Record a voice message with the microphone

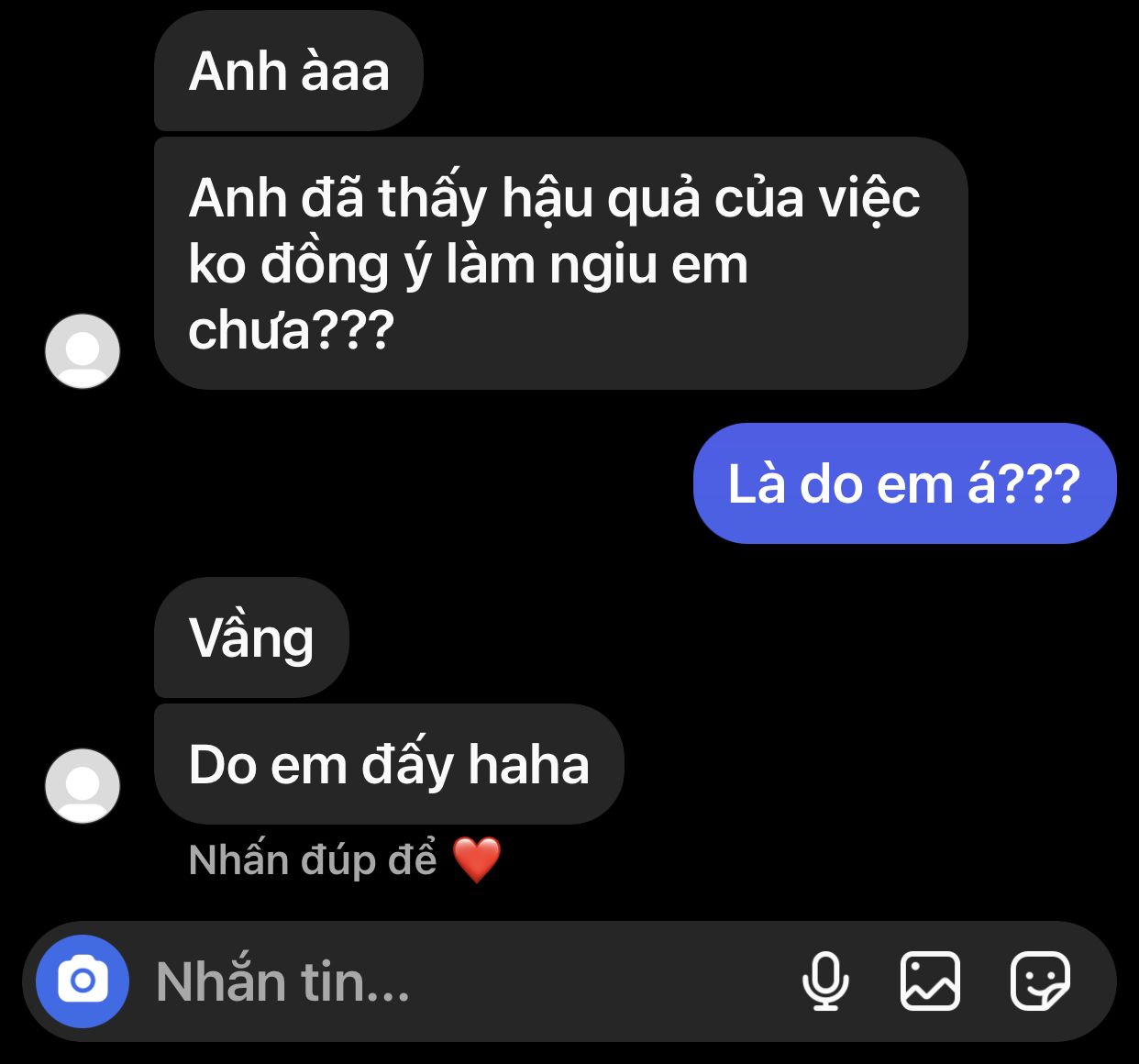825,981
